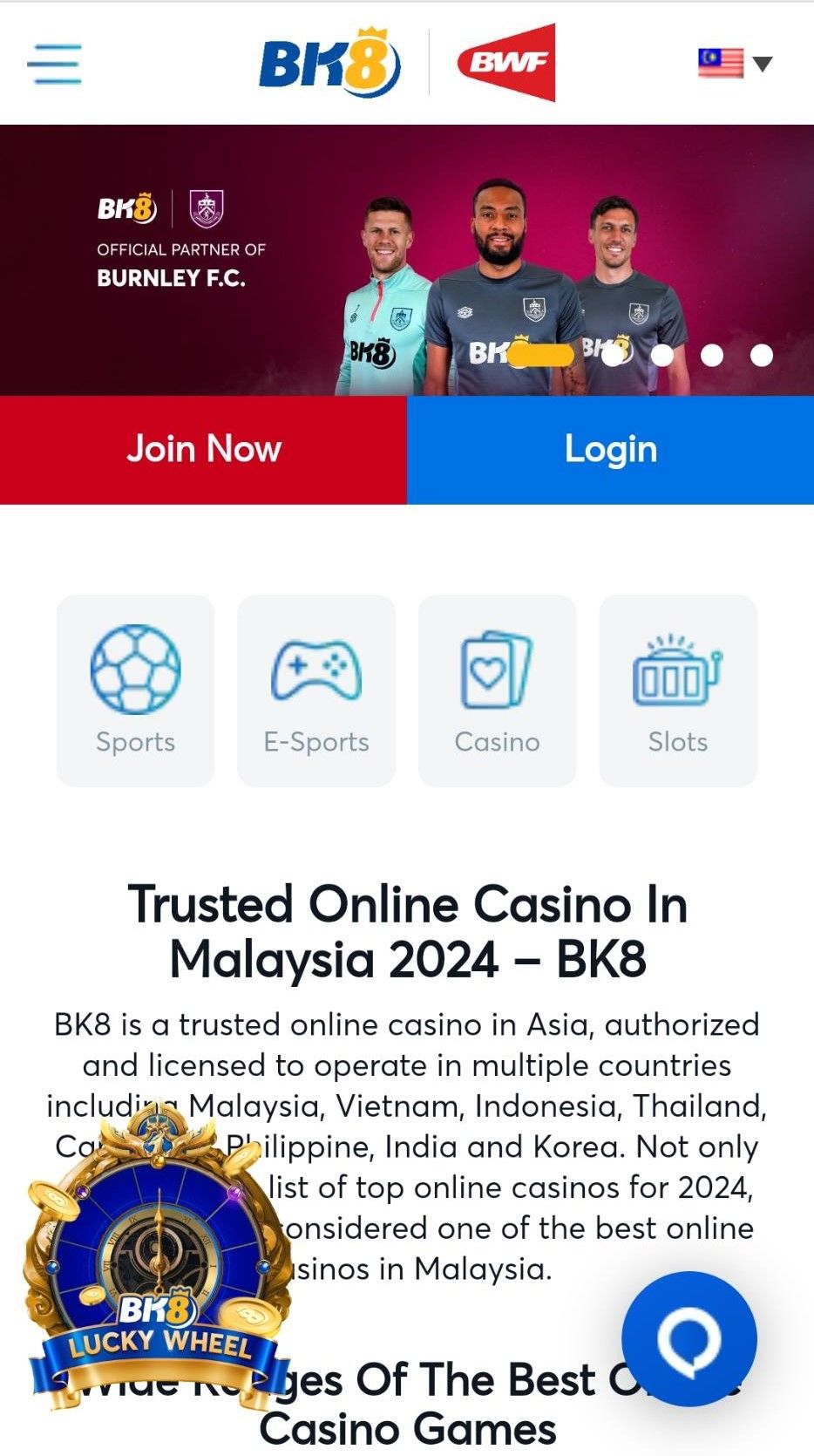This screenshot has width=814, height=1456.
Task: Open the Slots category
Action: pyautogui.click(x=677, y=691)
